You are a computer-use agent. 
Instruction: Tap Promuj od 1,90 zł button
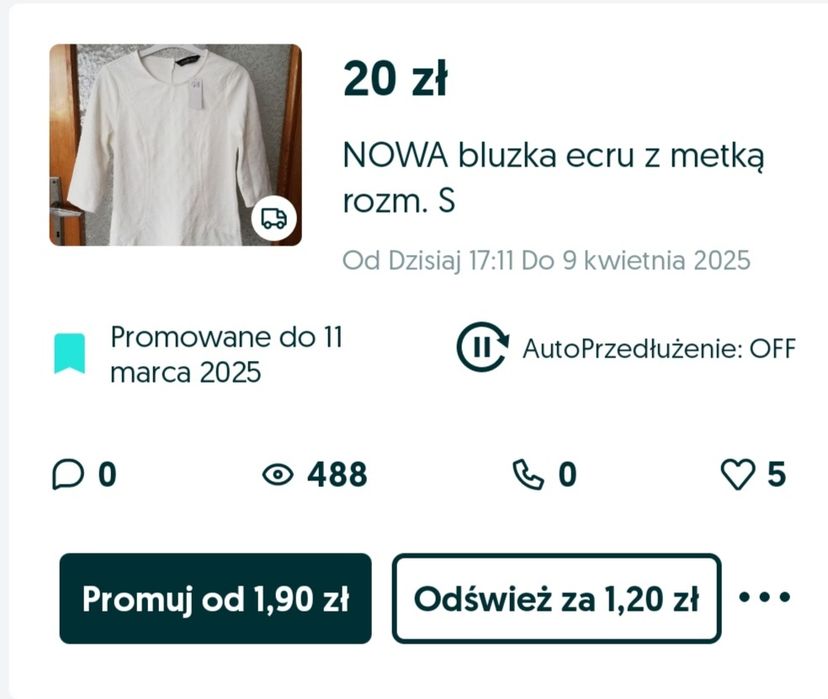tap(215, 599)
